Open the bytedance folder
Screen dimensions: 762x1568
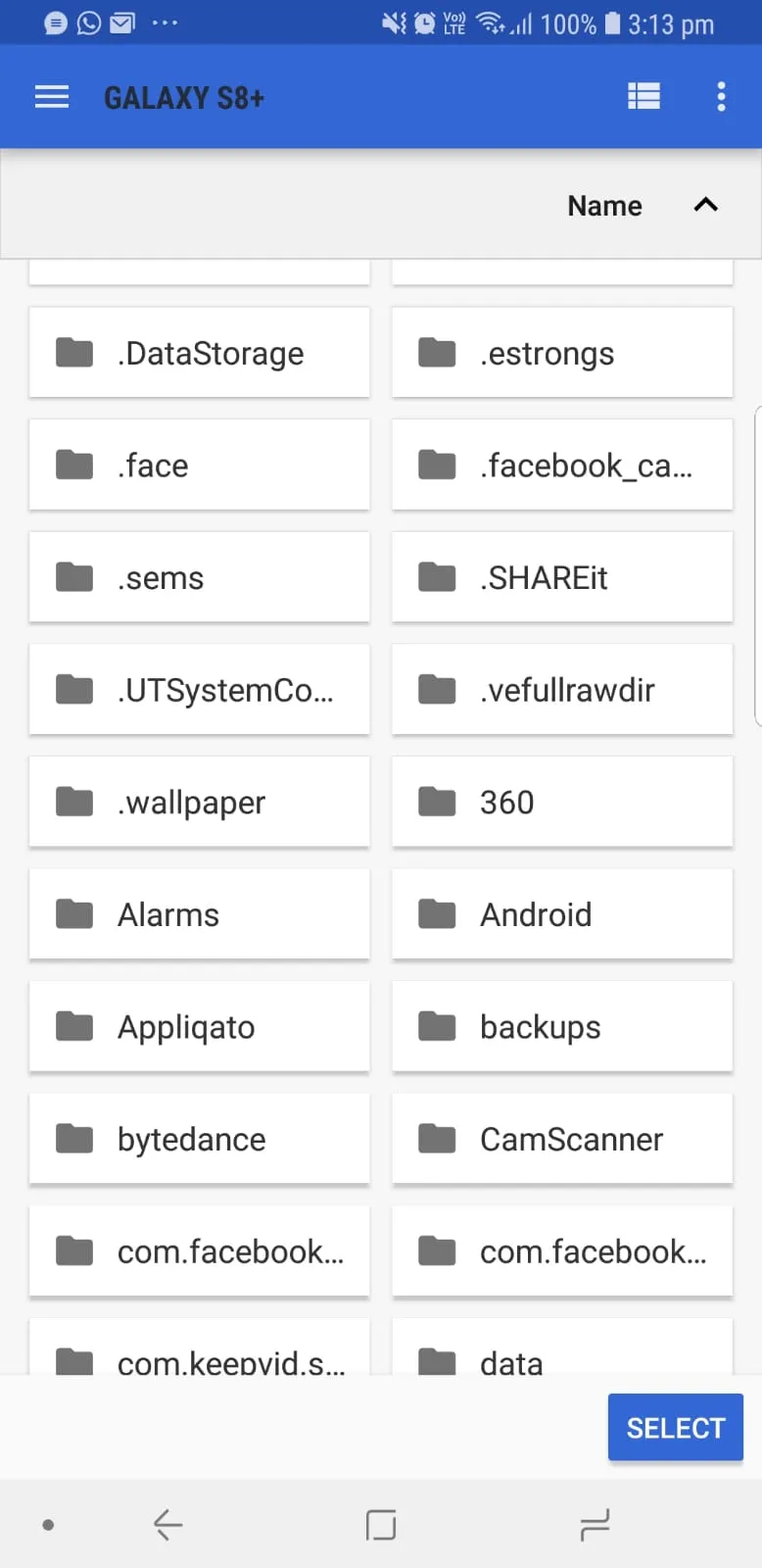pyautogui.click(x=200, y=1140)
